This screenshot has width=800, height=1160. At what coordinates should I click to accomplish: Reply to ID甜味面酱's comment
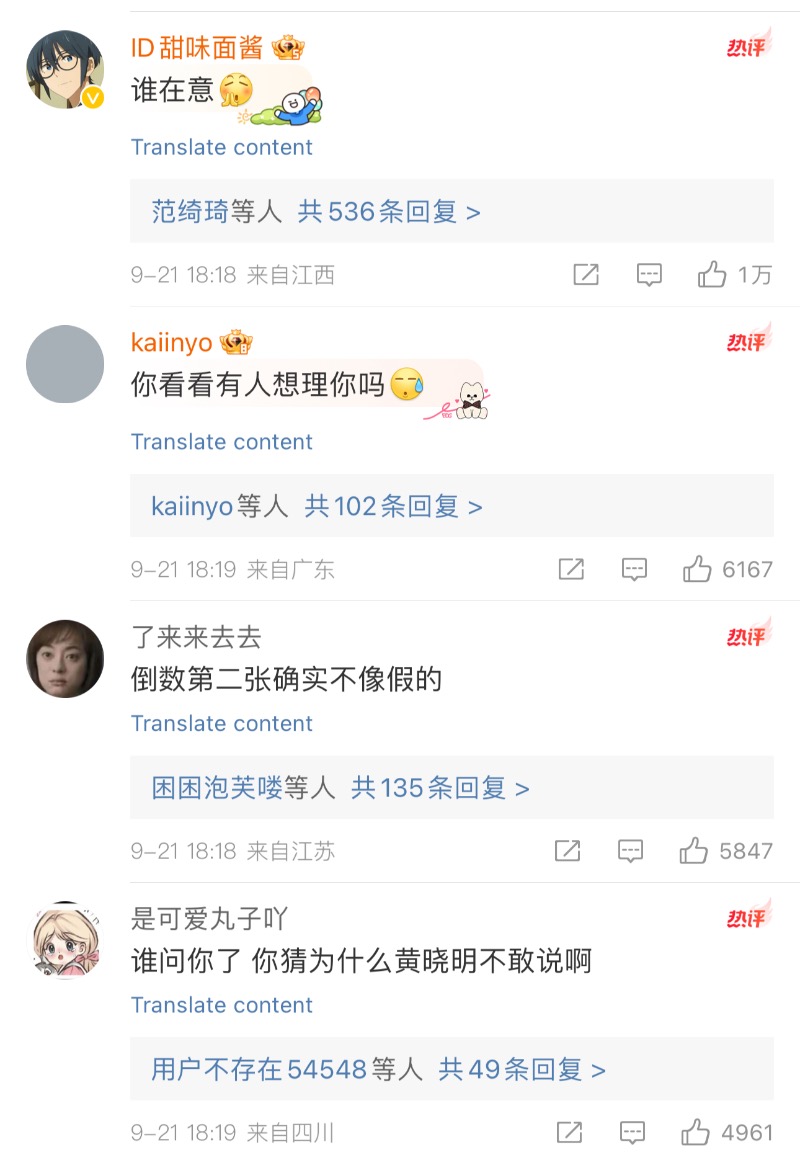click(x=649, y=275)
